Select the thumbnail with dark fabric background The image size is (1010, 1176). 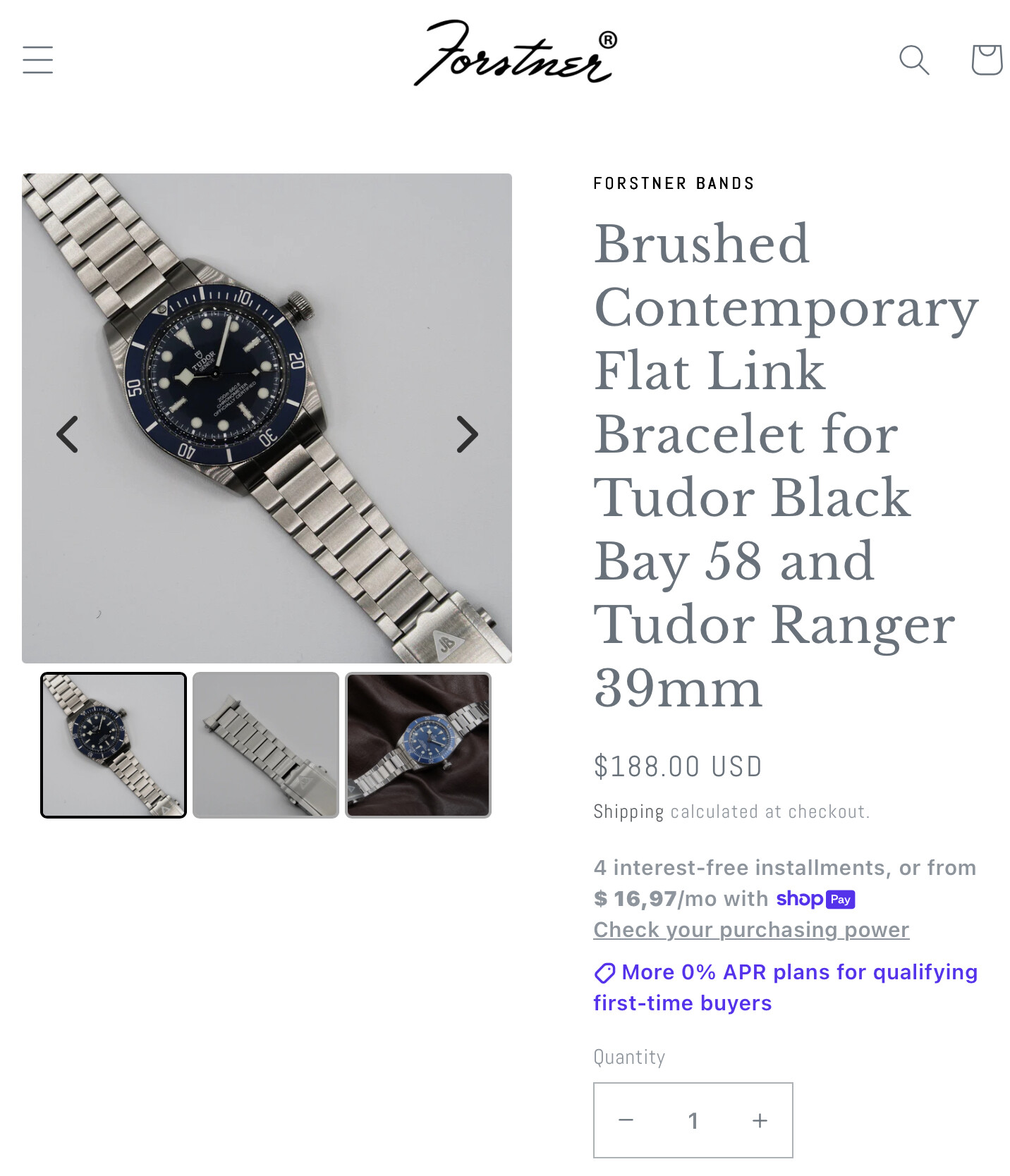(x=418, y=745)
